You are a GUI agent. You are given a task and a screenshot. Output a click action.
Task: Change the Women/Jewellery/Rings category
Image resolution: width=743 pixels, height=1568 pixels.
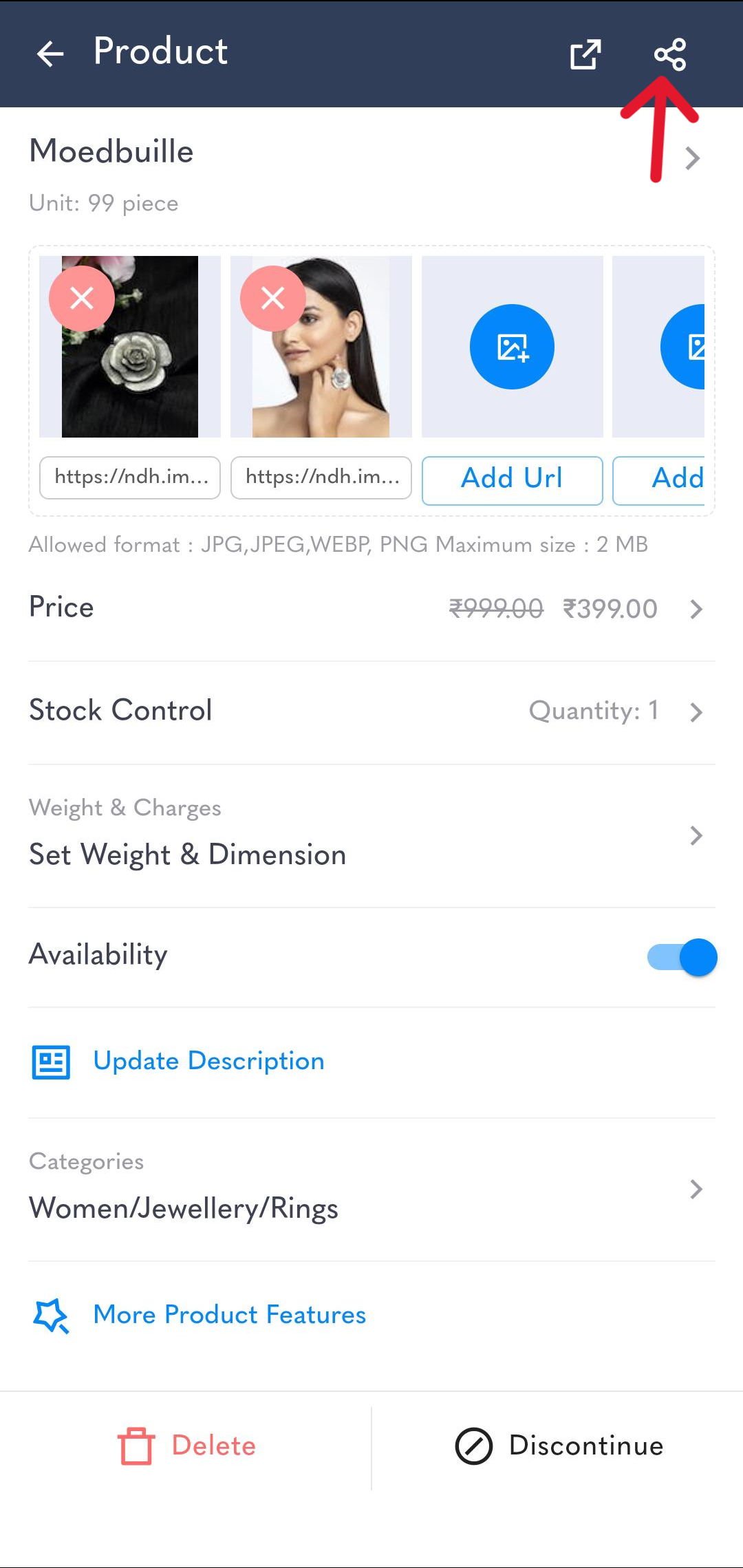pos(371,1190)
